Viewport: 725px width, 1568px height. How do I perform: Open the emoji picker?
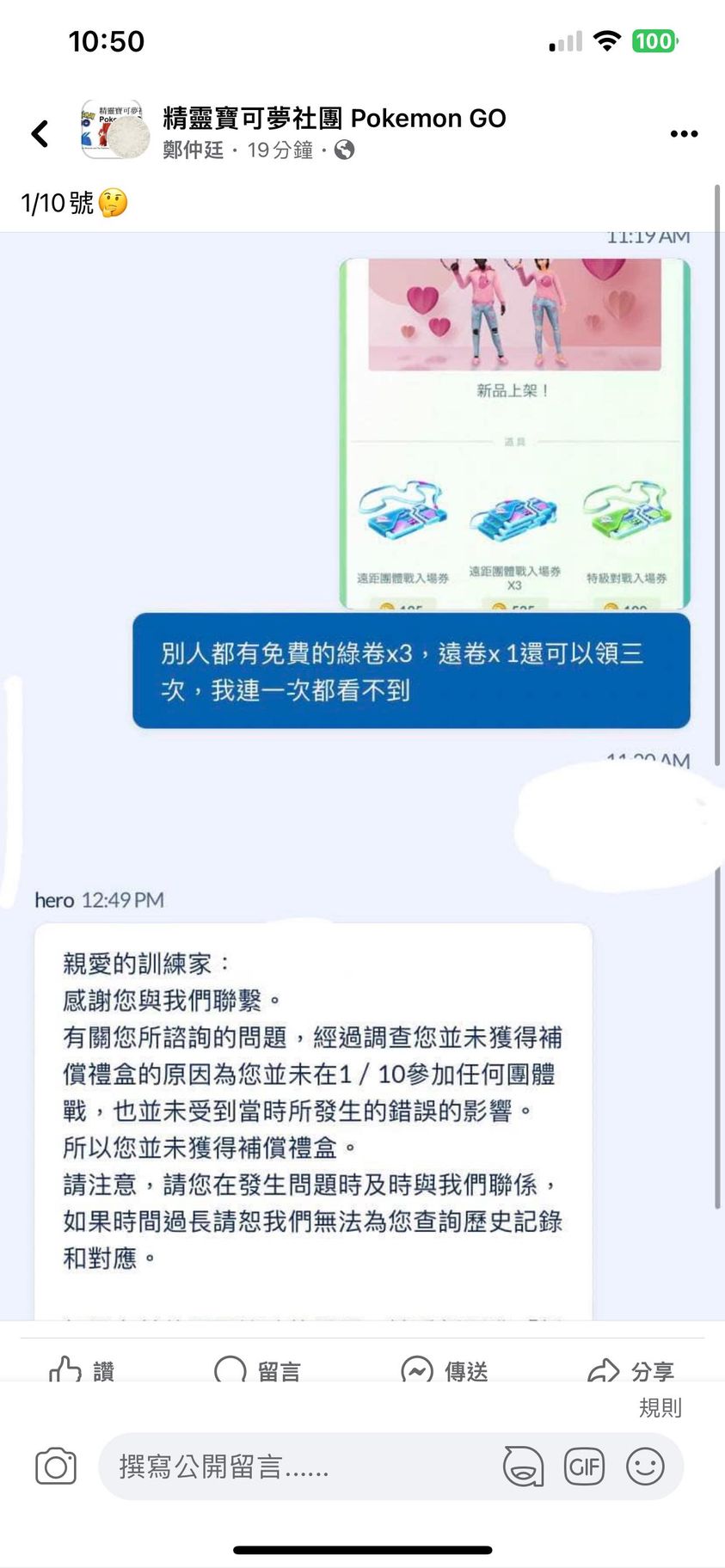tap(645, 1467)
